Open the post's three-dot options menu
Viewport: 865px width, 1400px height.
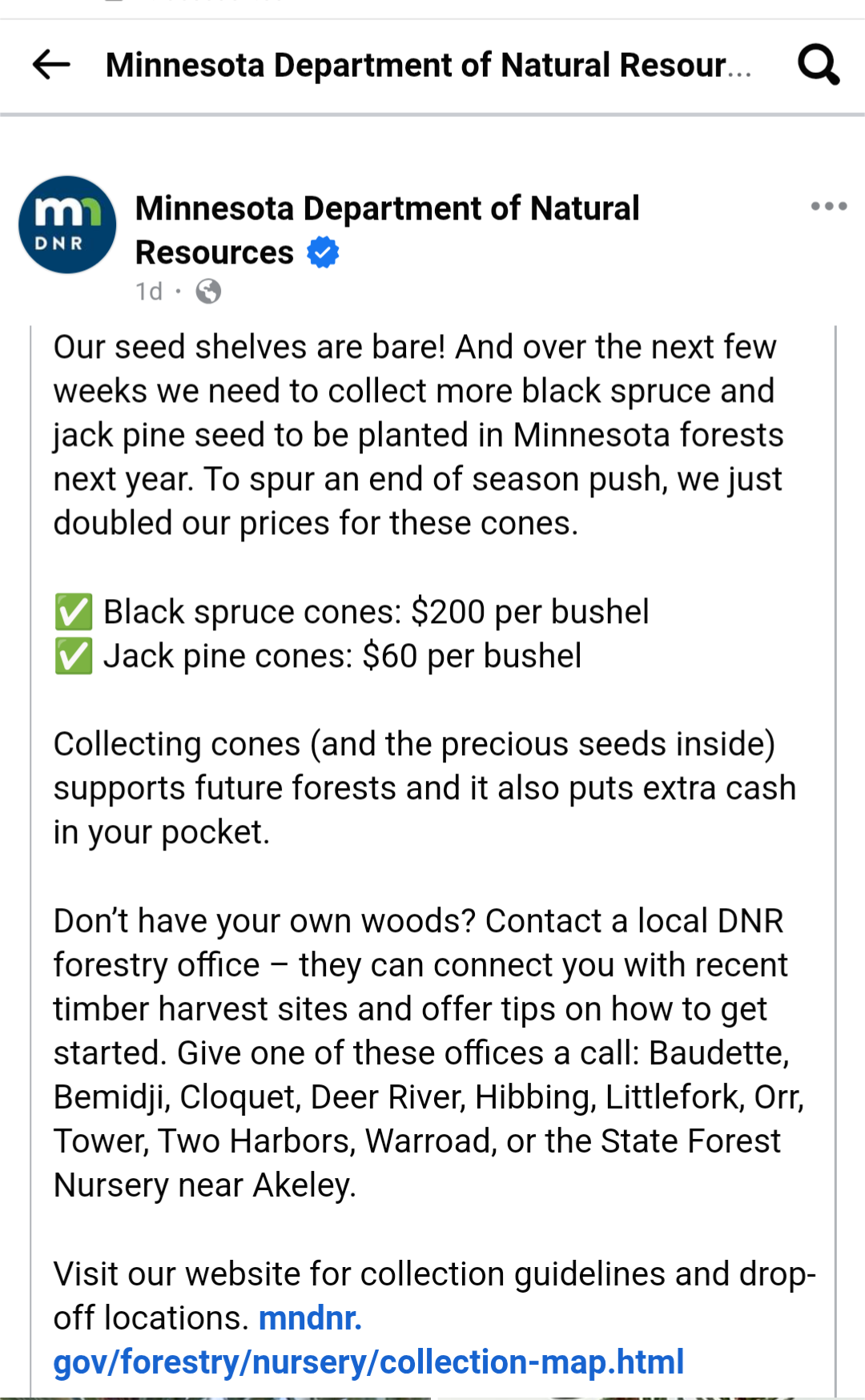[x=828, y=206]
